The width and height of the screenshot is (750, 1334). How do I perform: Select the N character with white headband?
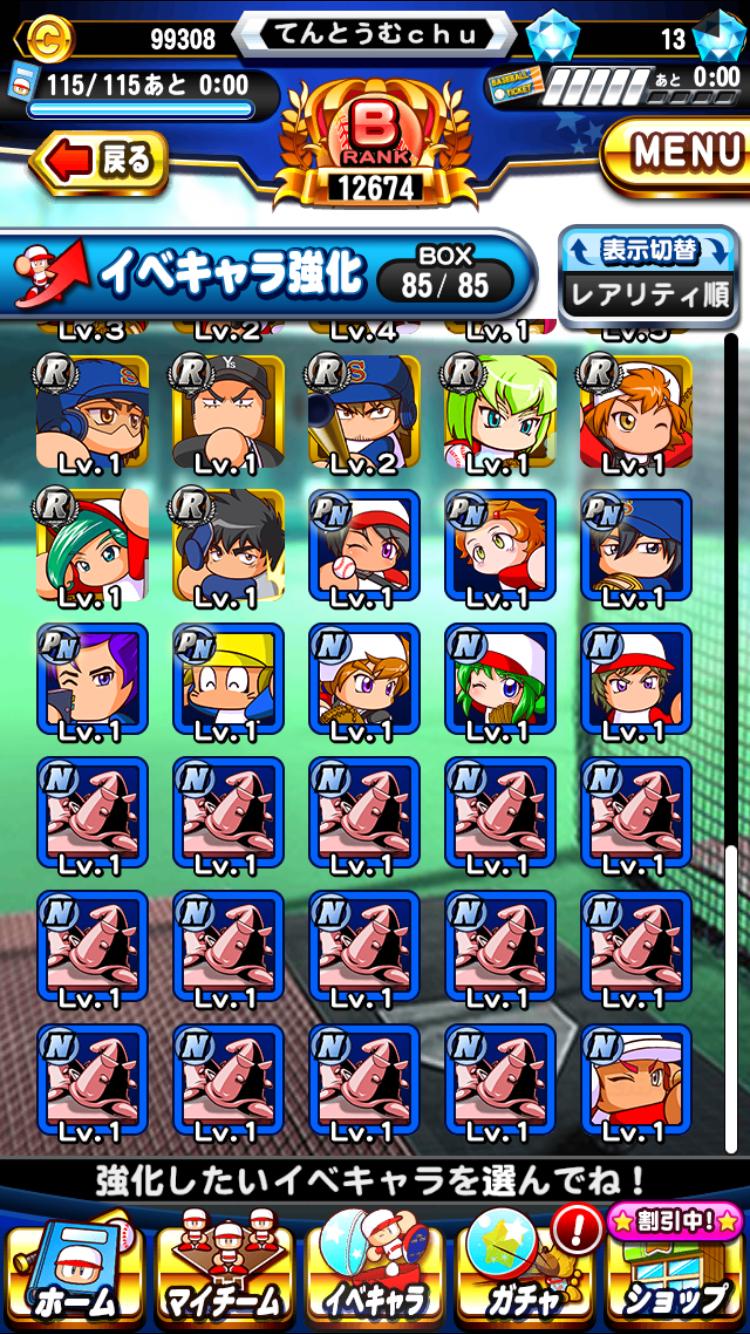tap(635, 1082)
